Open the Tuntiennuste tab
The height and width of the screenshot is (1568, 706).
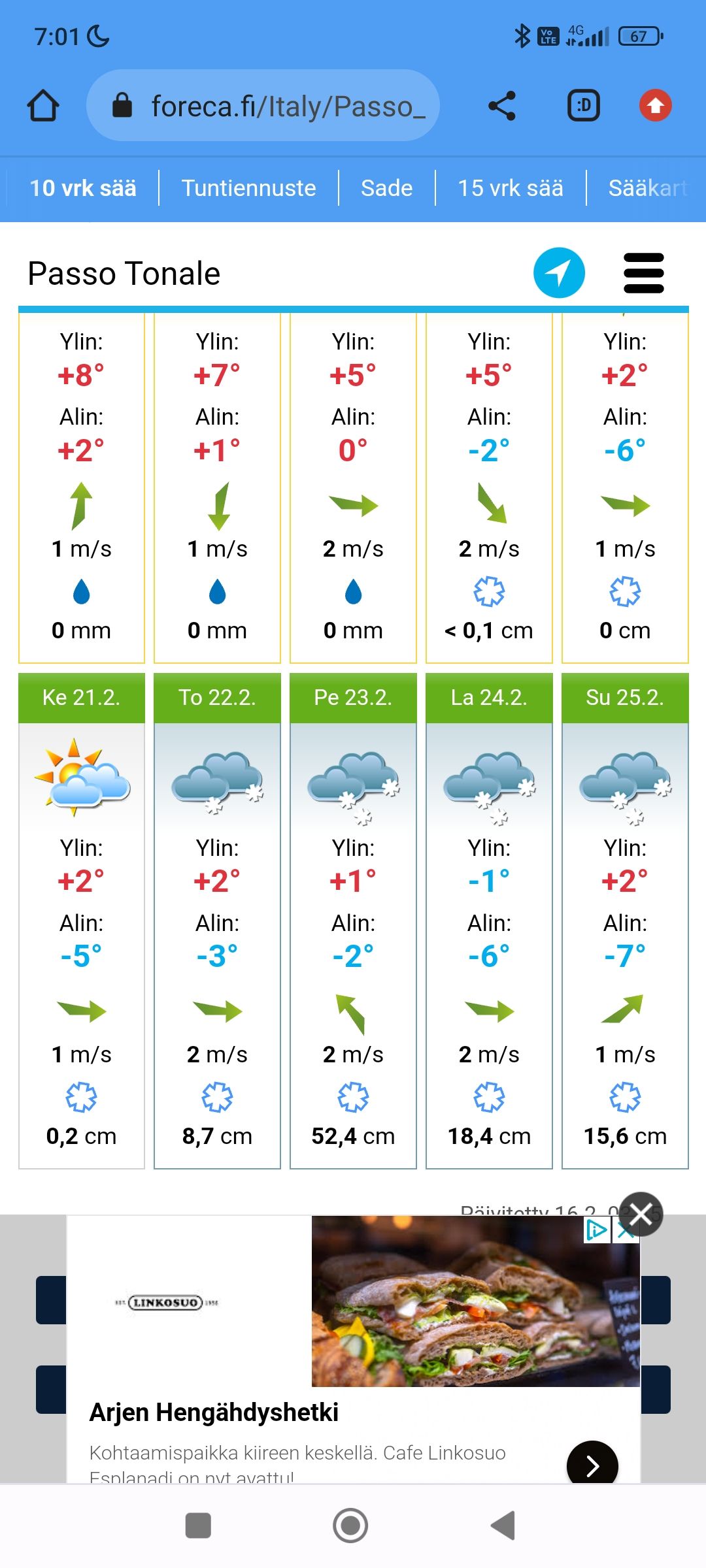coord(248,188)
